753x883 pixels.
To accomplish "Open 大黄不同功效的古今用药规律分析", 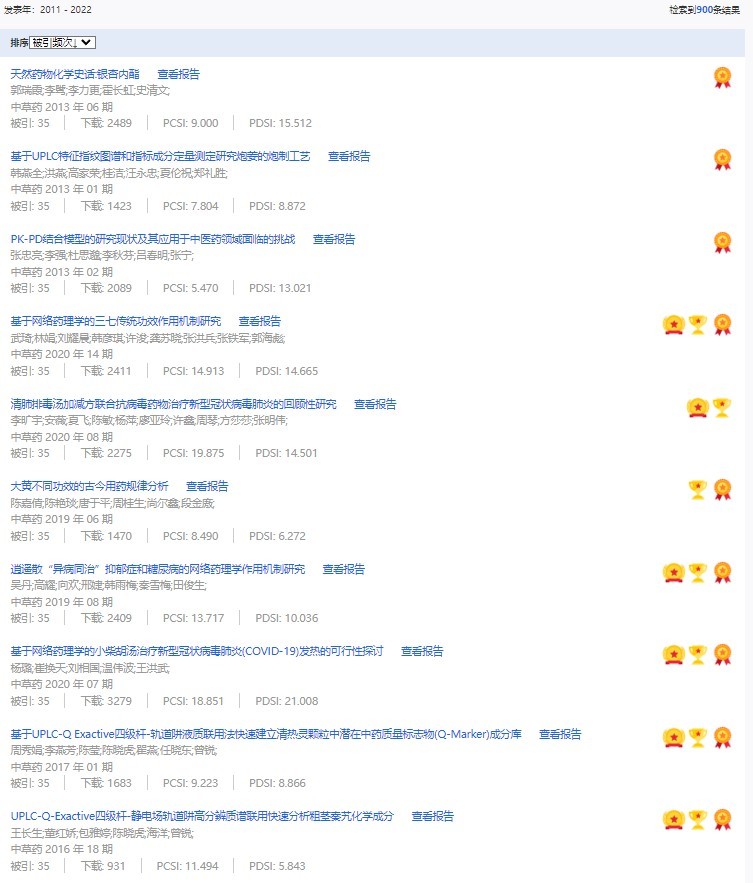I will tap(89, 486).
